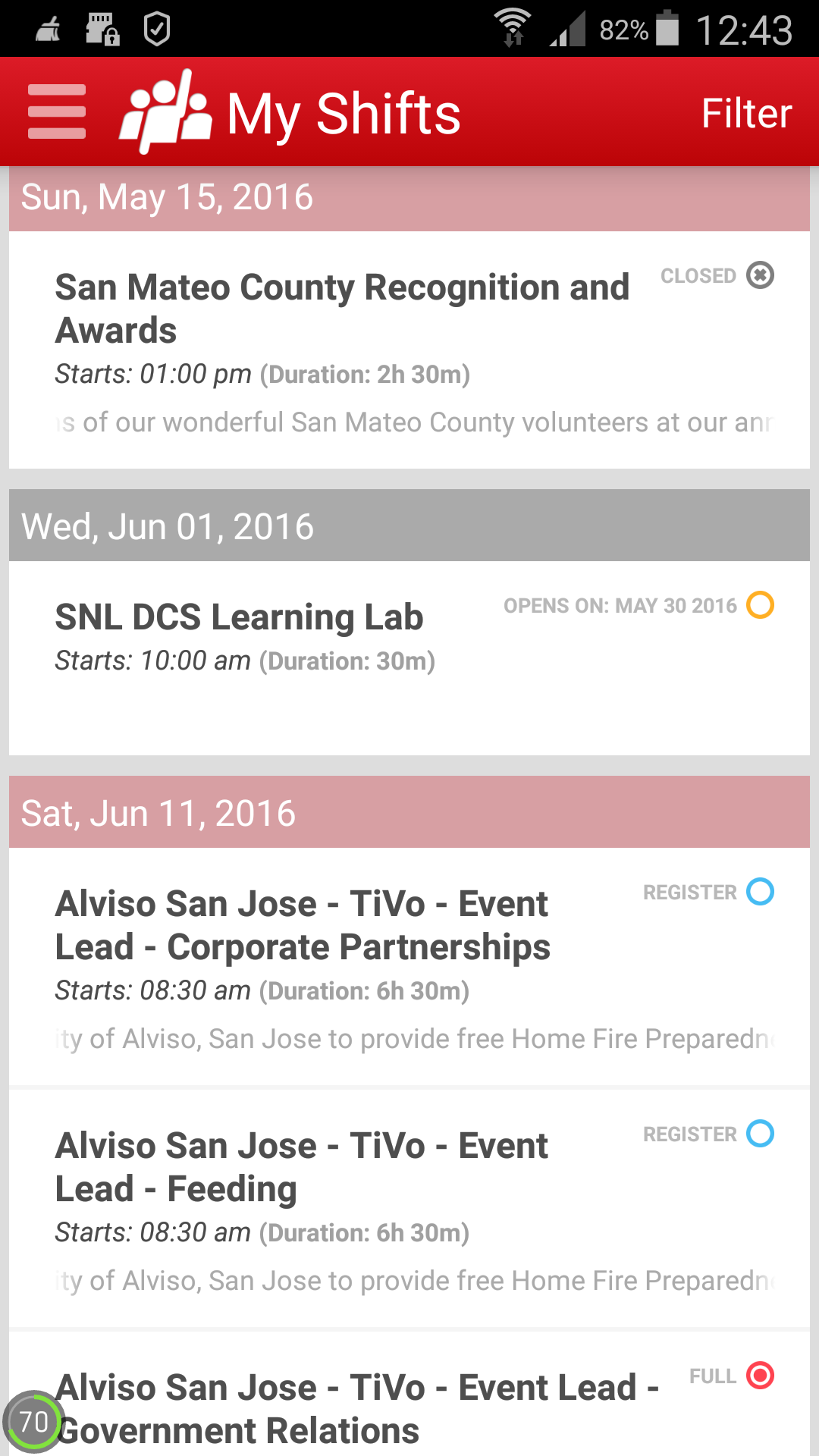
Task: Tap the Wi-Fi status bar icon
Action: [x=513, y=28]
